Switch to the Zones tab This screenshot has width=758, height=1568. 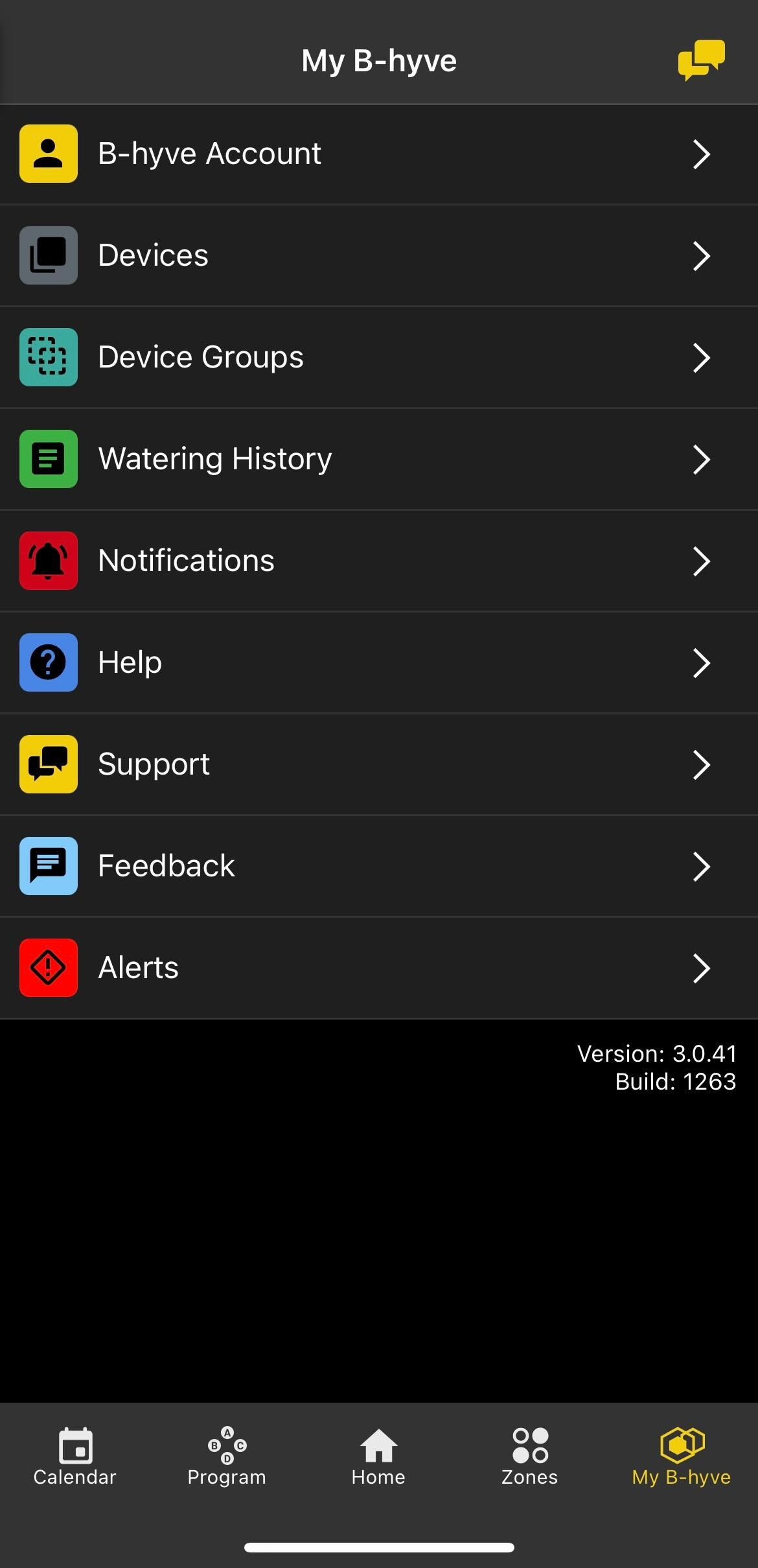tap(530, 1457)
